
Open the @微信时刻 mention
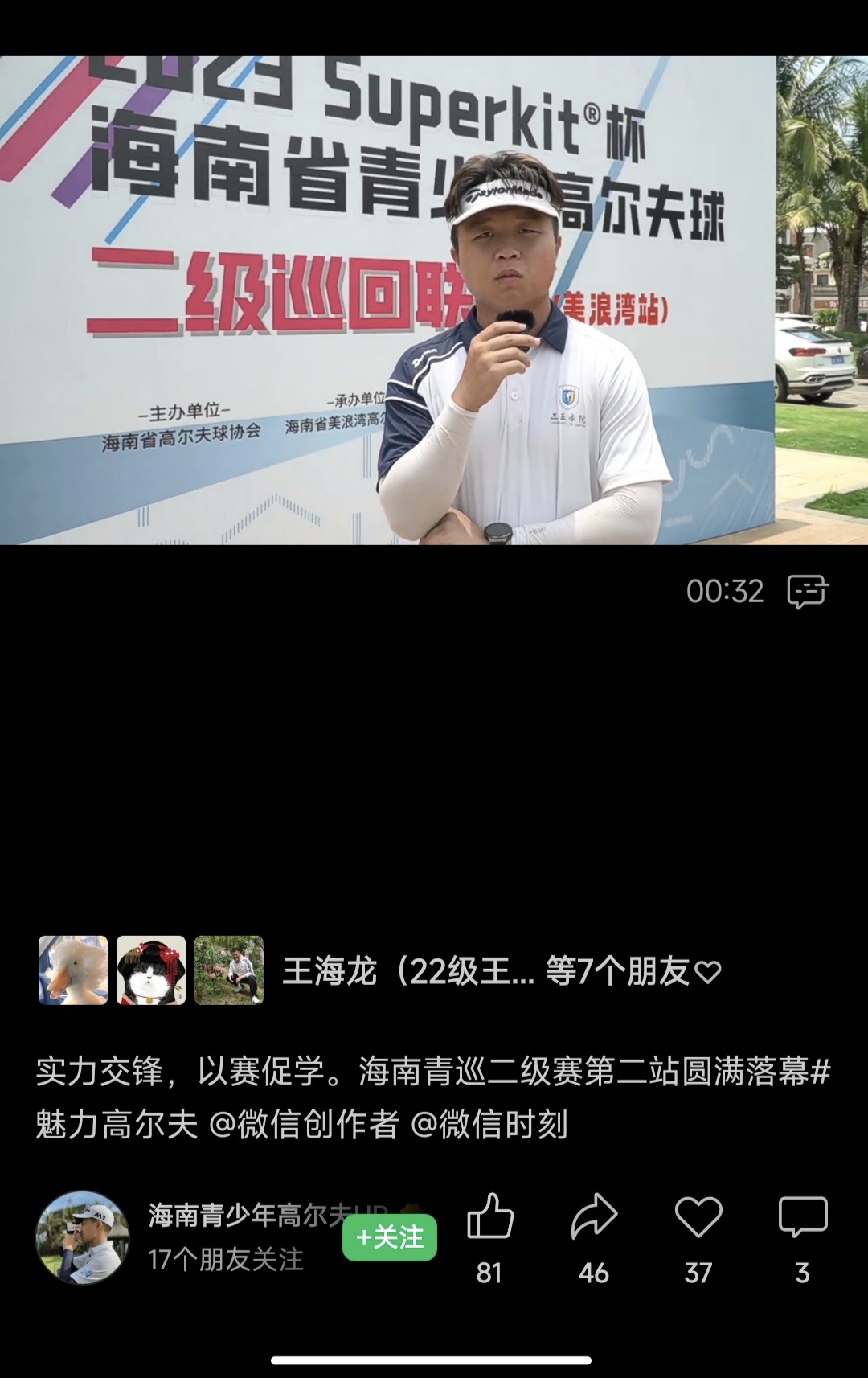489,1124
